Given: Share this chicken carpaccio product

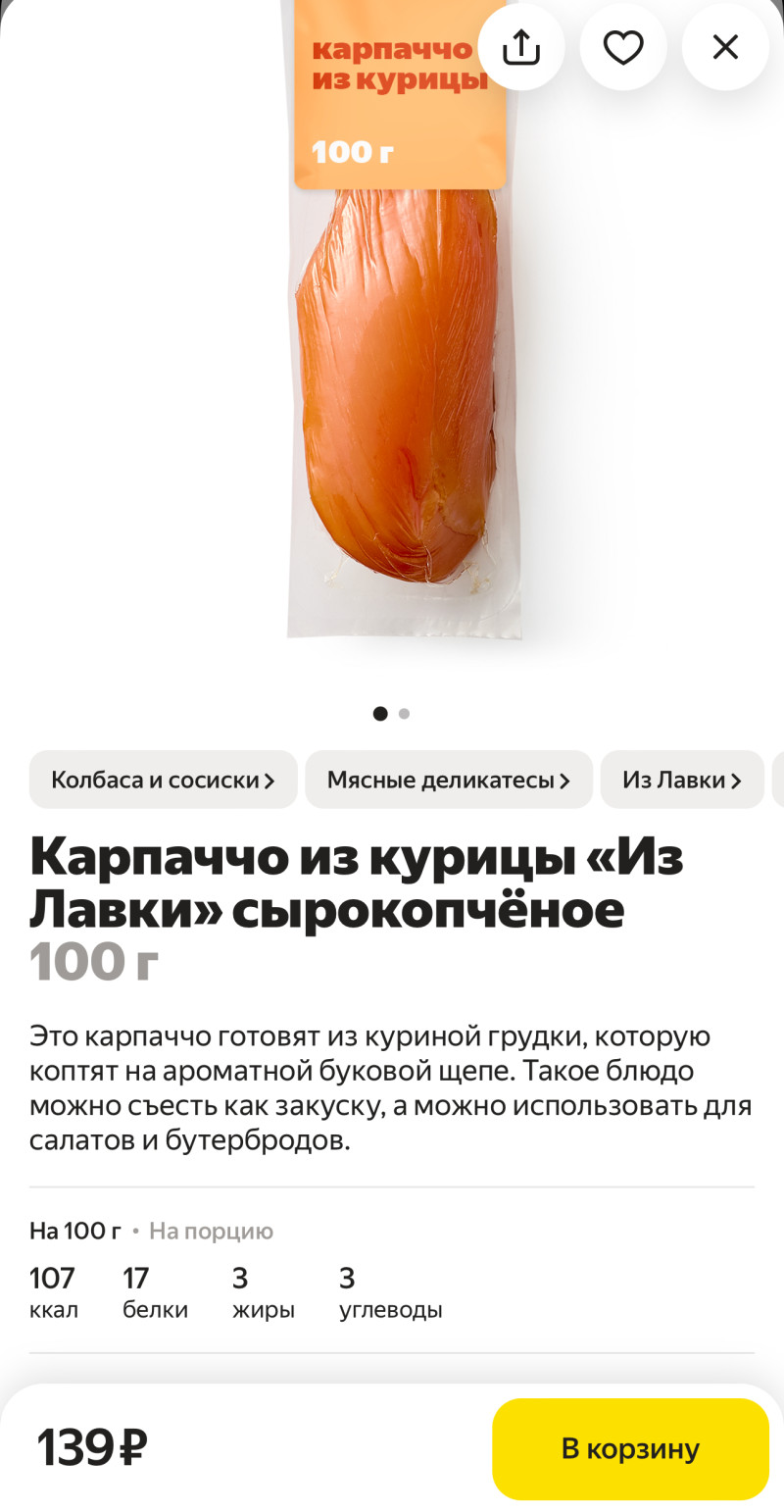Looking at the screenshot, I should pyautogui.click(x=521, y=47).
